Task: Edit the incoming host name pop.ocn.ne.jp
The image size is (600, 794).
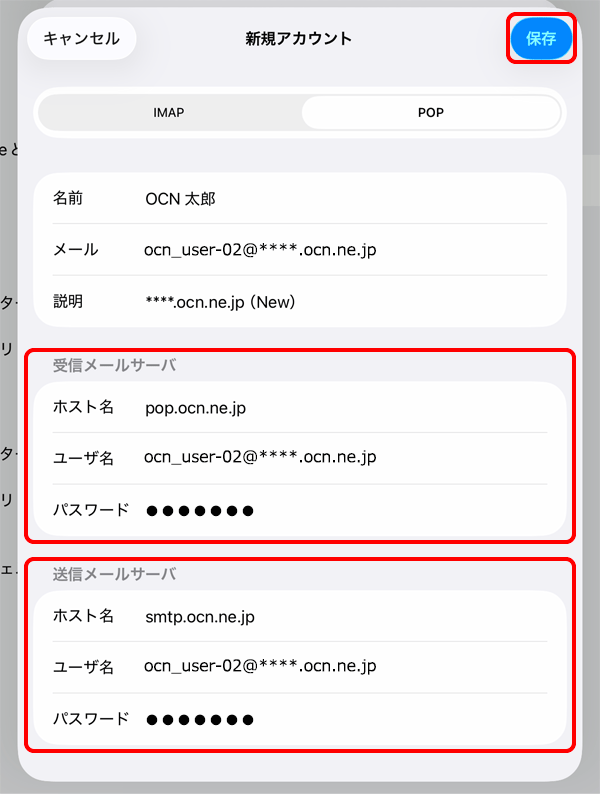Action: 340,408
